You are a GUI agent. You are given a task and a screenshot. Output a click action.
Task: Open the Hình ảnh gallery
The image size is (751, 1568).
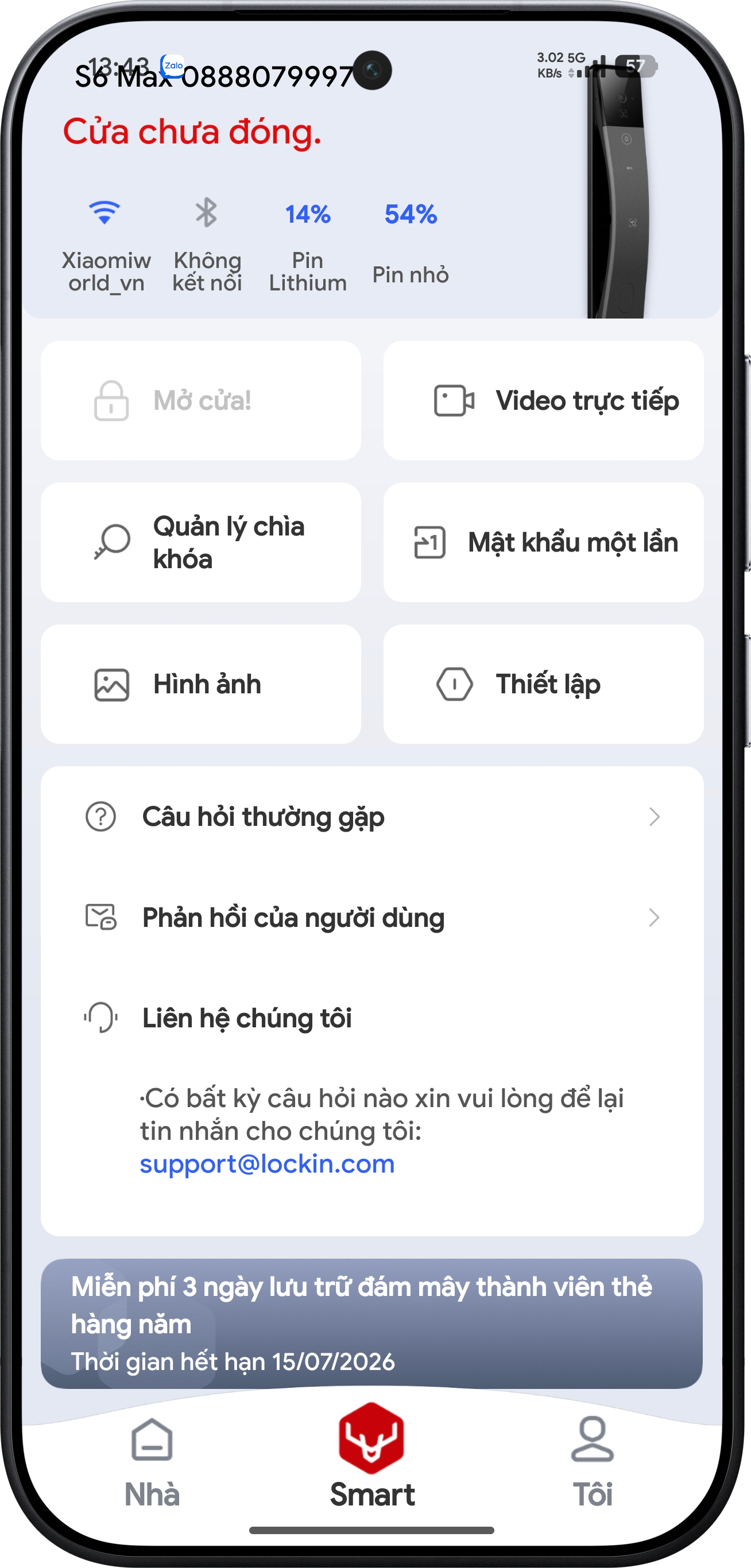coord(200,684)
